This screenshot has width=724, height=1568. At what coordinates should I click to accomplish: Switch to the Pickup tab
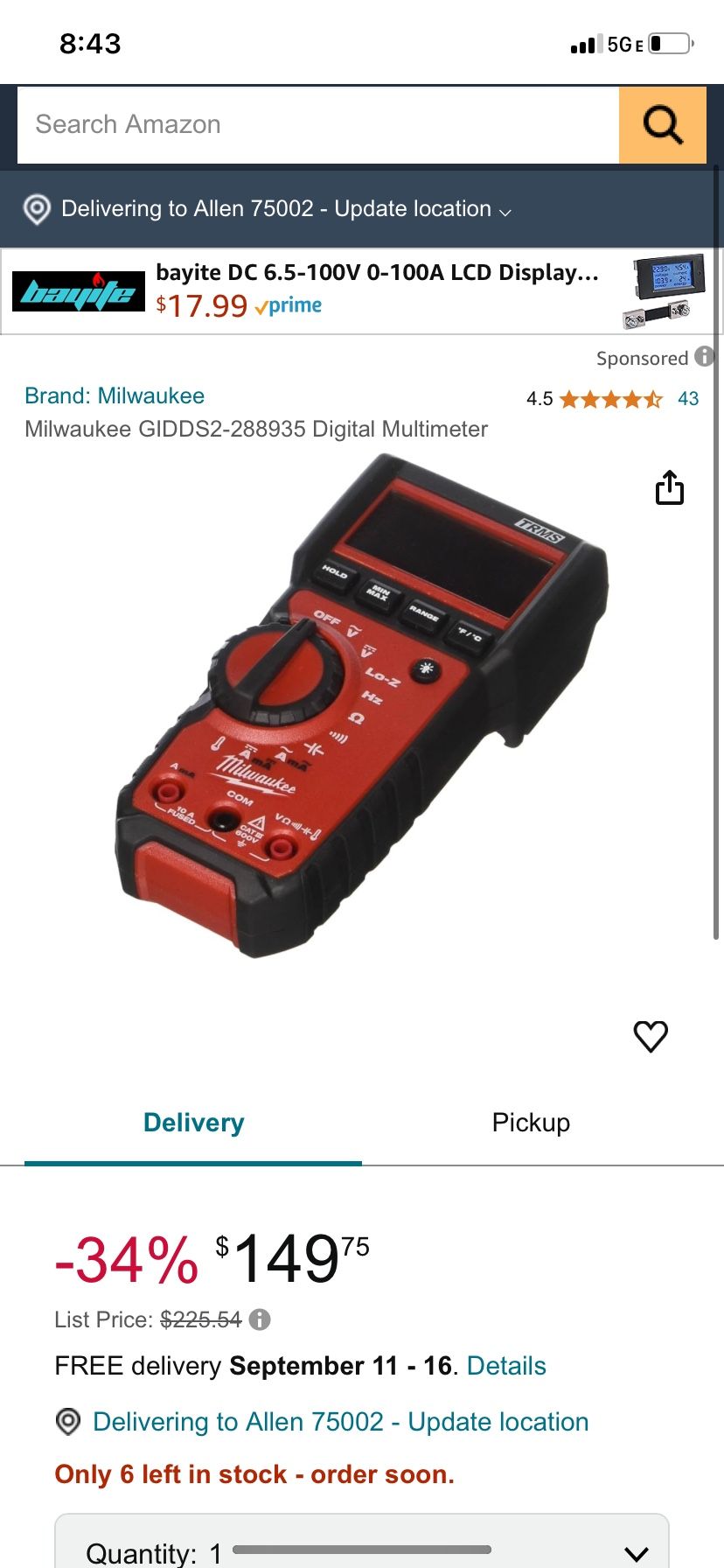[x=531, y=1123]
